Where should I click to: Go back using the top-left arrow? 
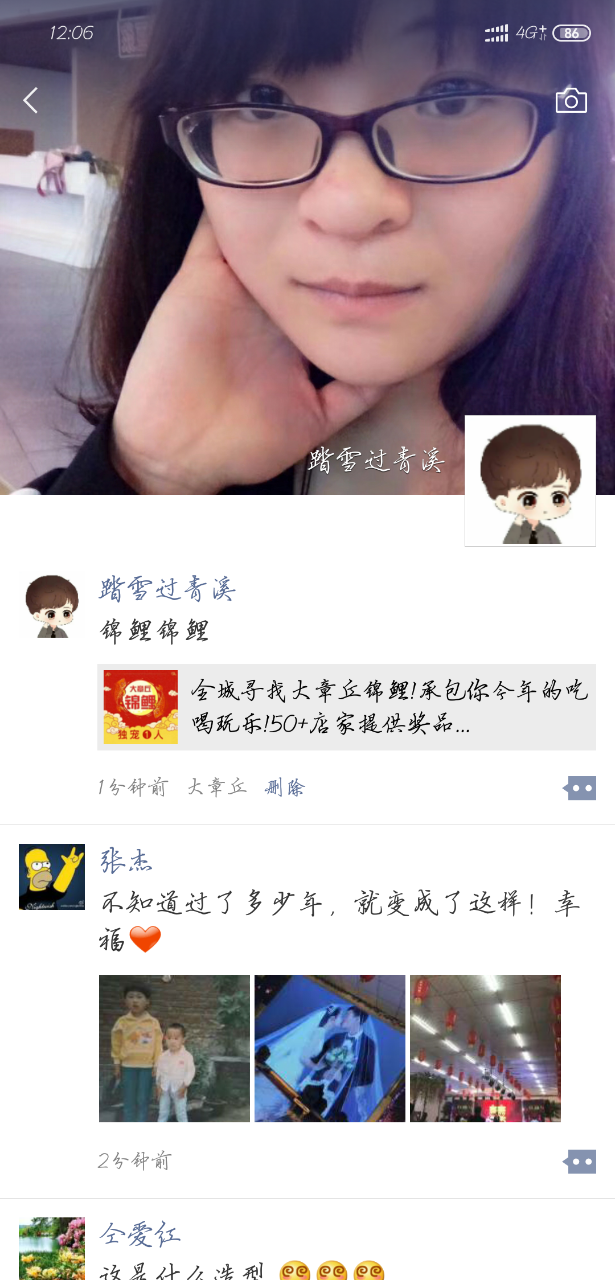pyautogui.click(x=30, y=100)
